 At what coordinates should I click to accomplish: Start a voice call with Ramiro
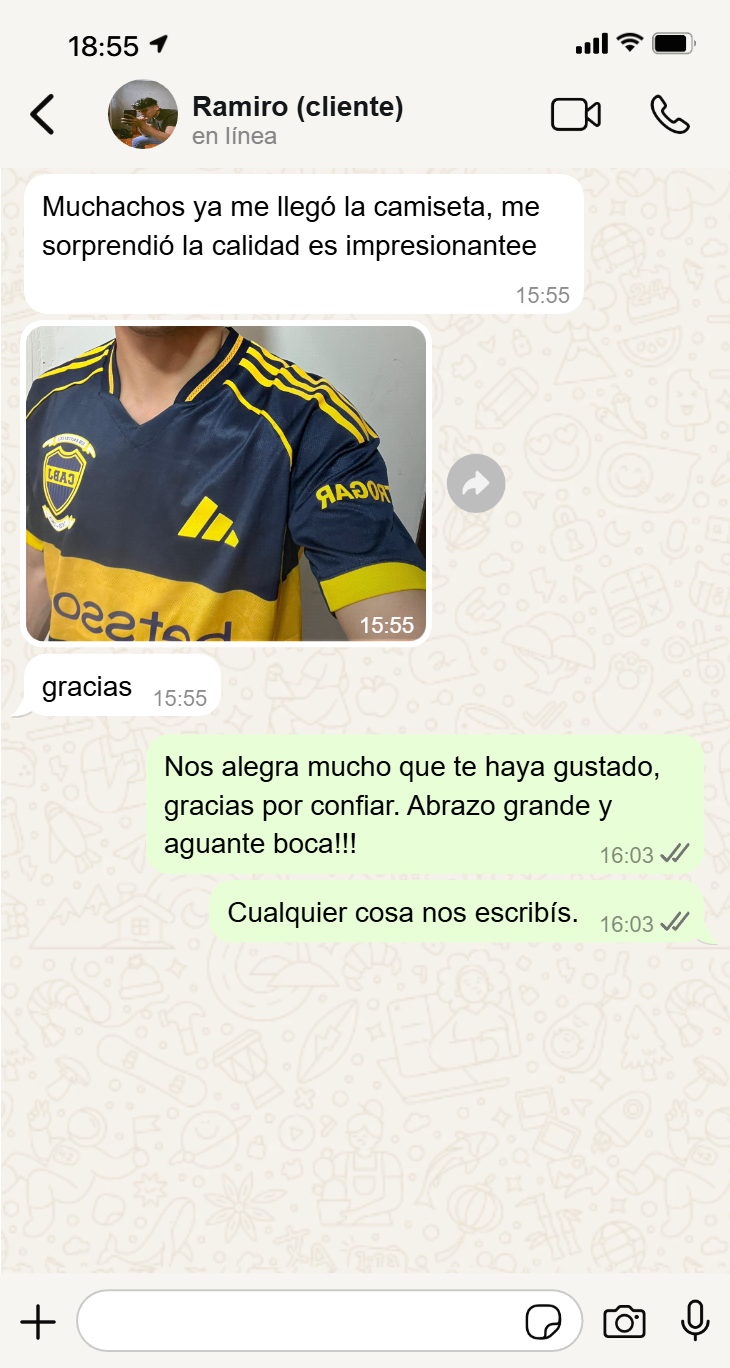coord(669,115)
